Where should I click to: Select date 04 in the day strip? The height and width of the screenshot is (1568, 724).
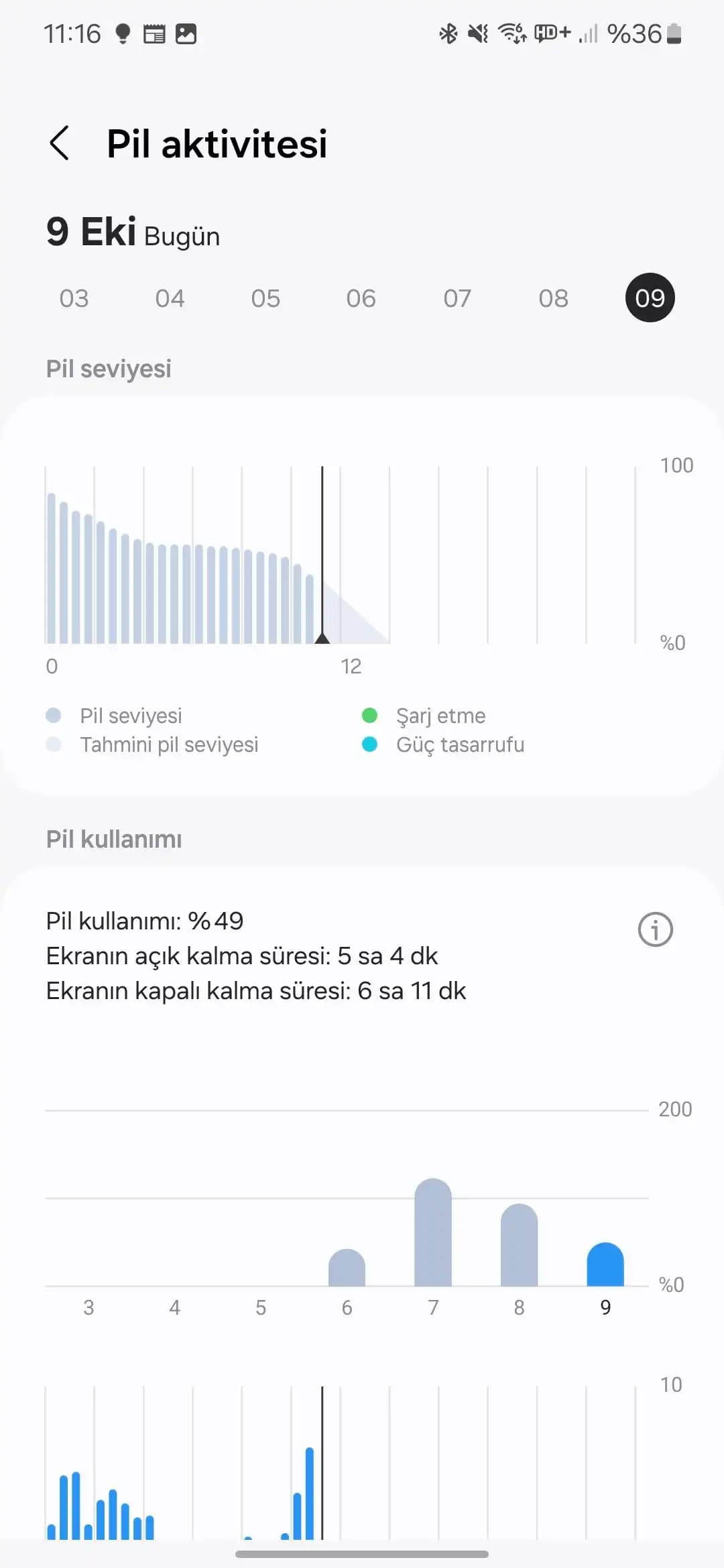click(x=170, y=298)
